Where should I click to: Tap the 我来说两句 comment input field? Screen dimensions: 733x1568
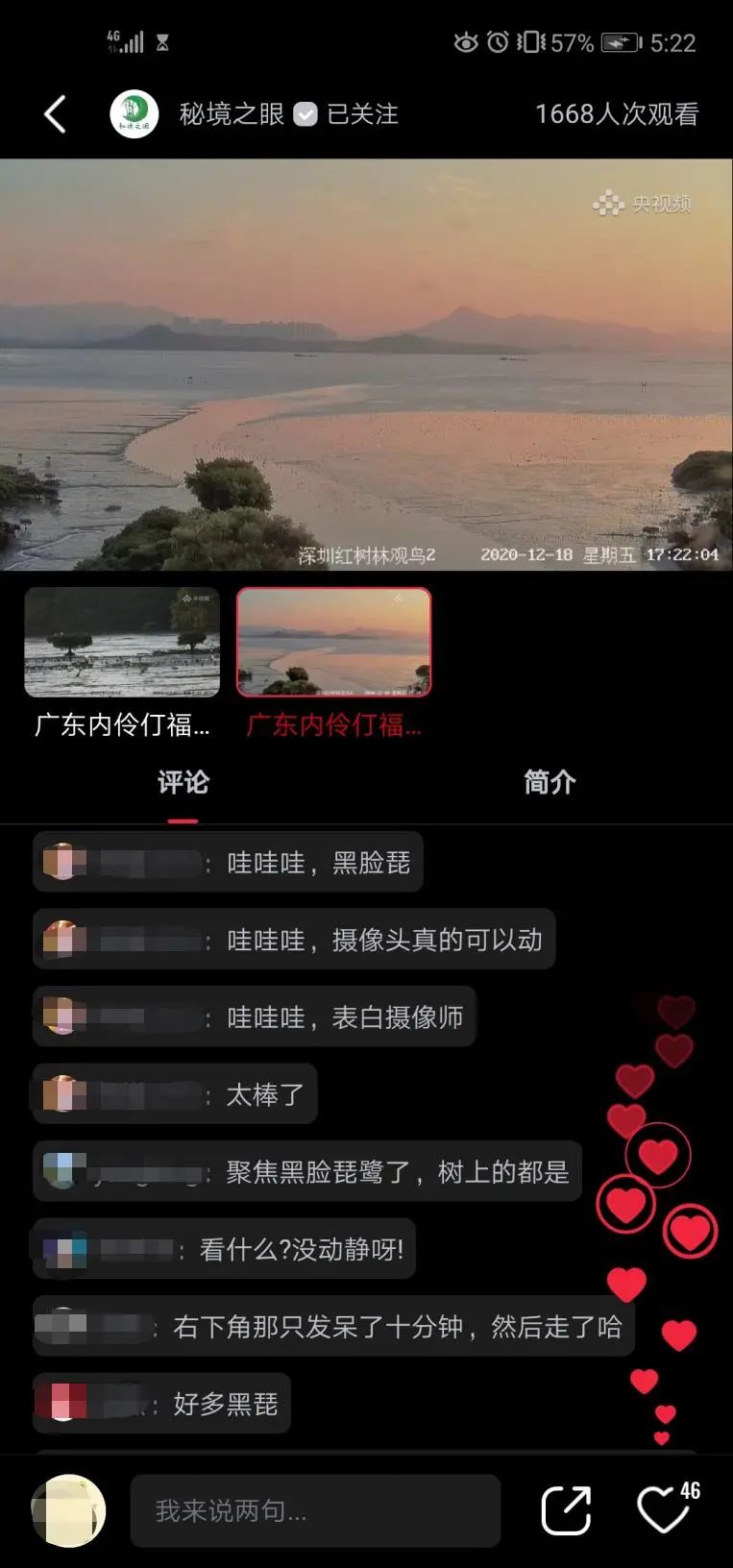[x=315, y=1510]
